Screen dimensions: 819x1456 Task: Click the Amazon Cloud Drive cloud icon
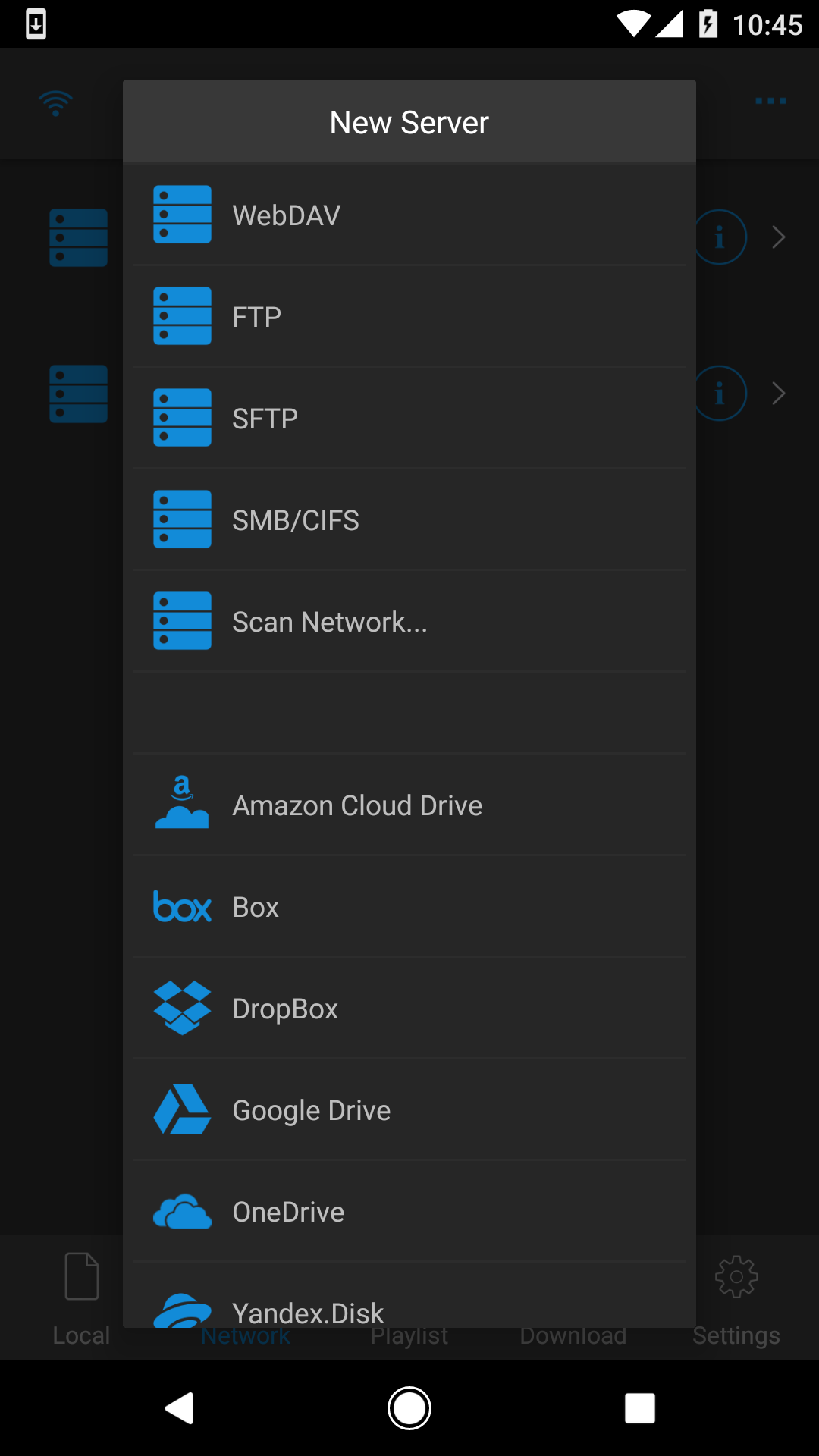tap(182, 804)
